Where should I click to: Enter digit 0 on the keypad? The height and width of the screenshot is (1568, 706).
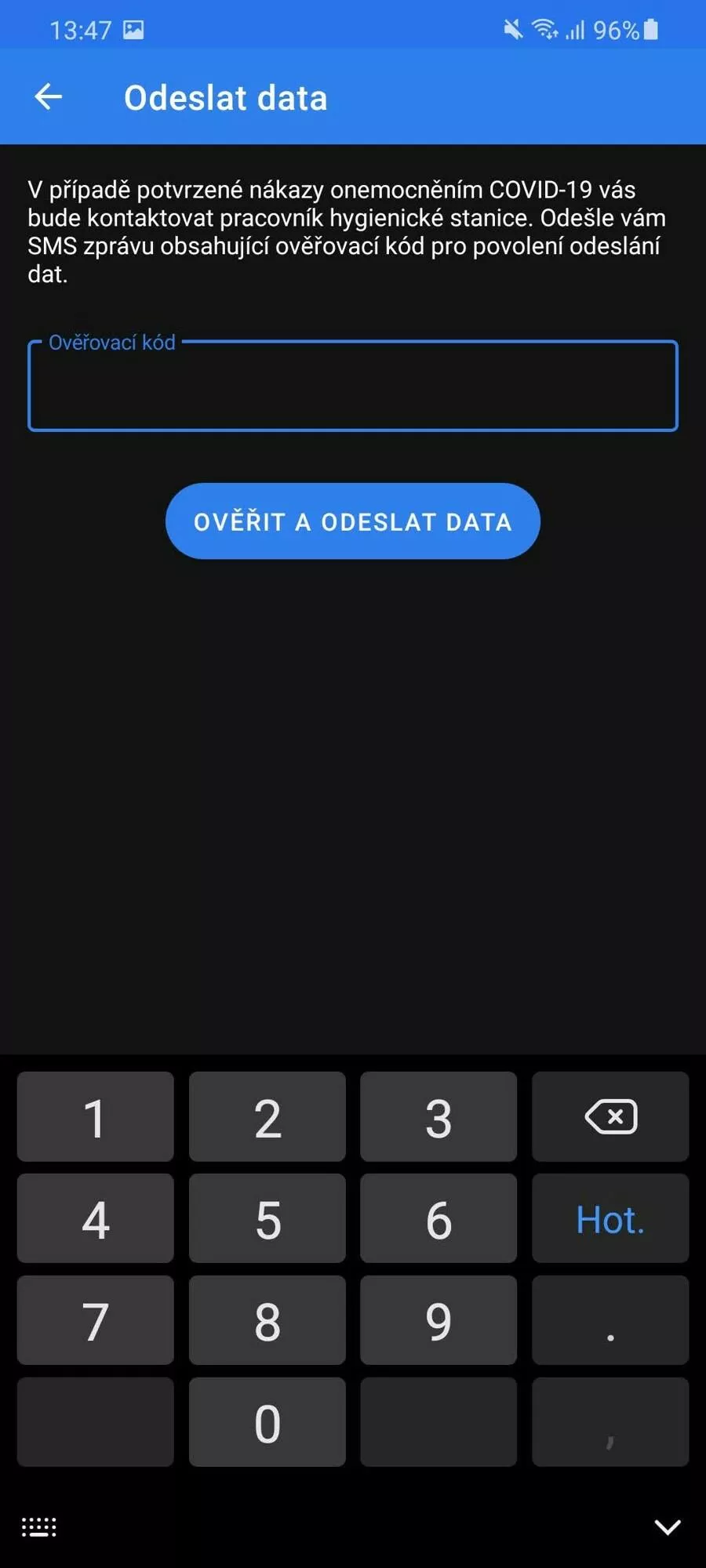coord(267,1422)
